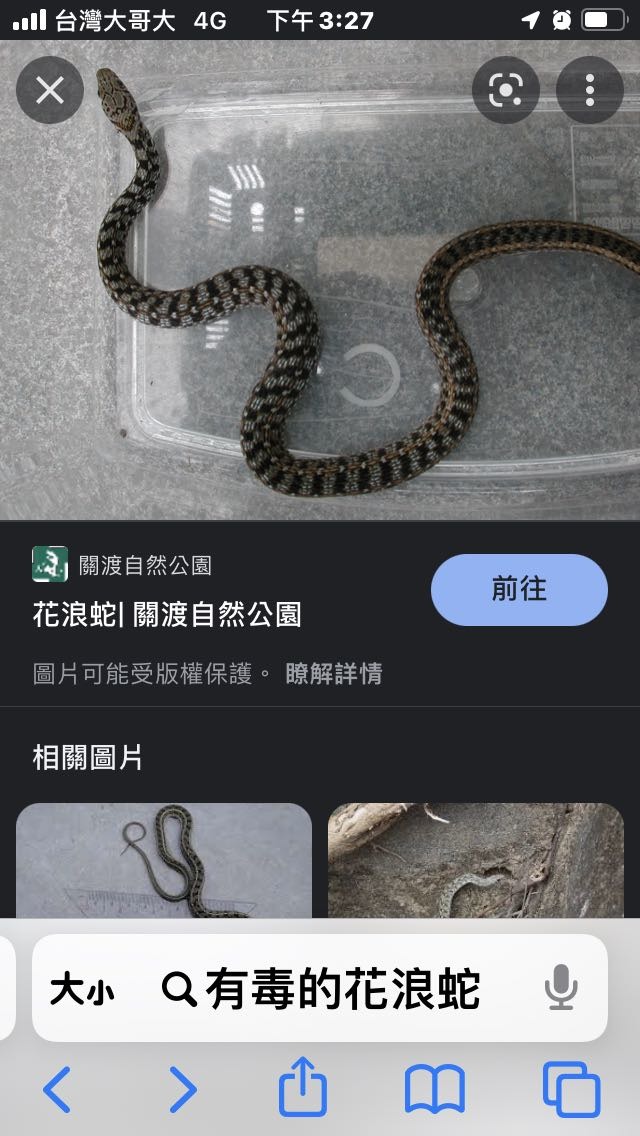Open the three-dot overflow menu
Image resolution: width=640 pixels, height=1136 pixels.
(590, 91)
